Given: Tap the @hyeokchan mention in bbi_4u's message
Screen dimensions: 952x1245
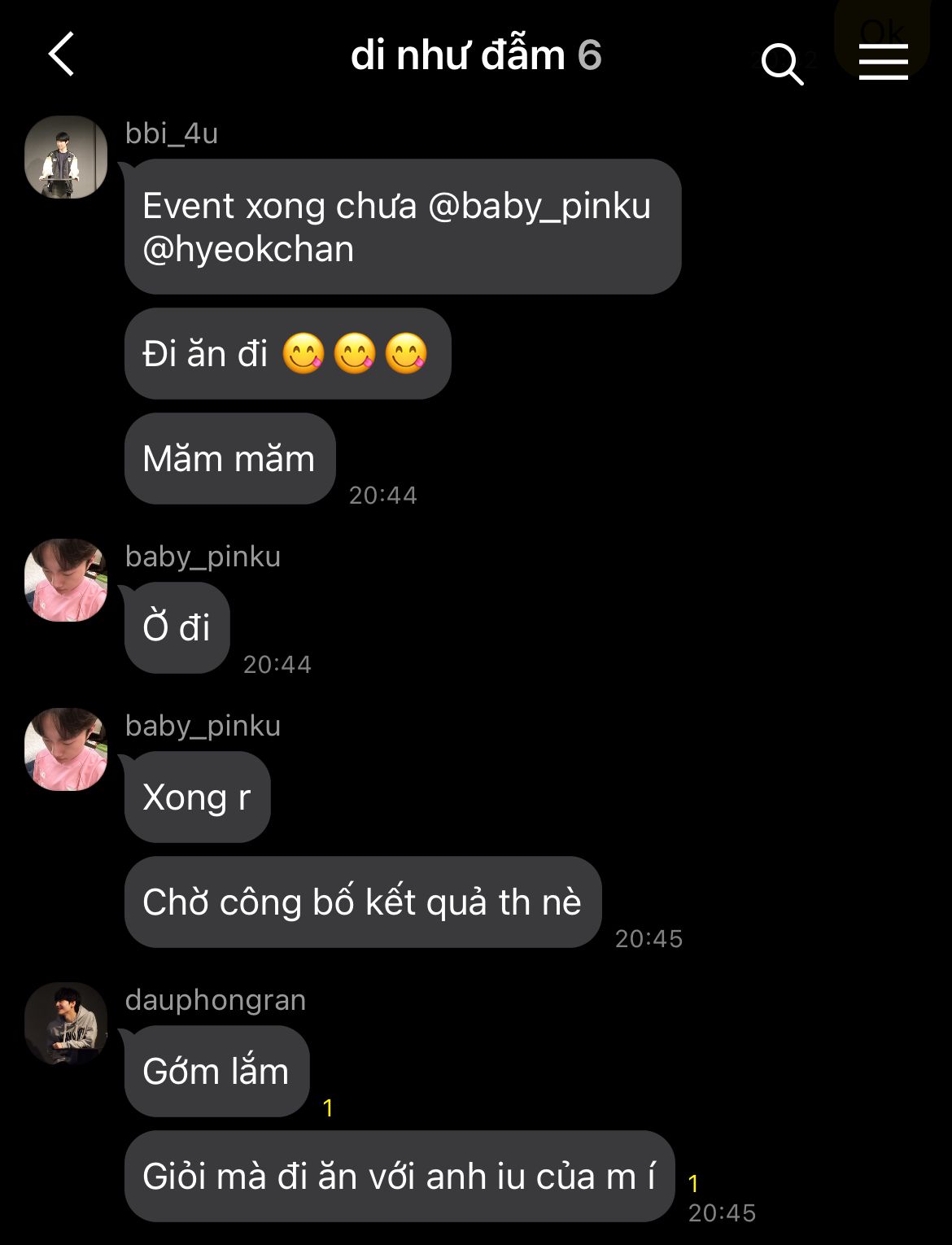Looking at the screenshot, I should pos(248,249).
